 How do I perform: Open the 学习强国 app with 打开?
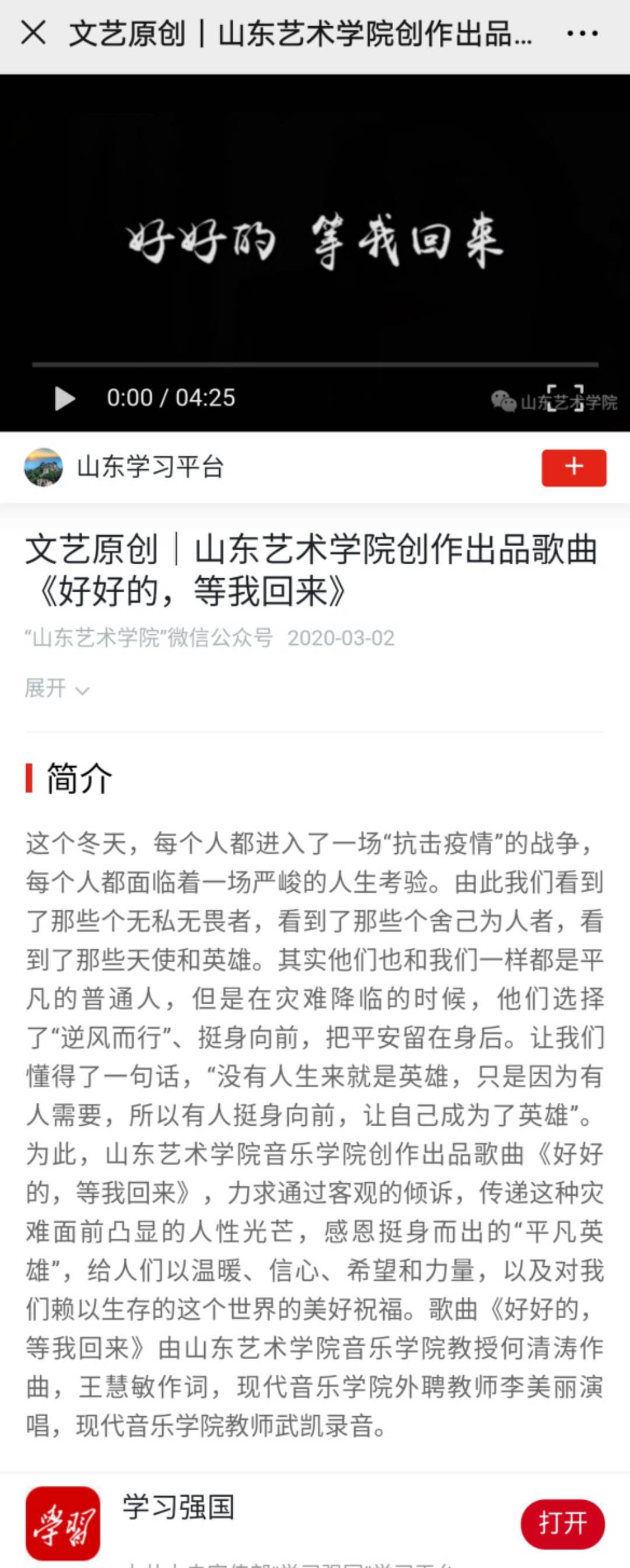[562, 1524]
